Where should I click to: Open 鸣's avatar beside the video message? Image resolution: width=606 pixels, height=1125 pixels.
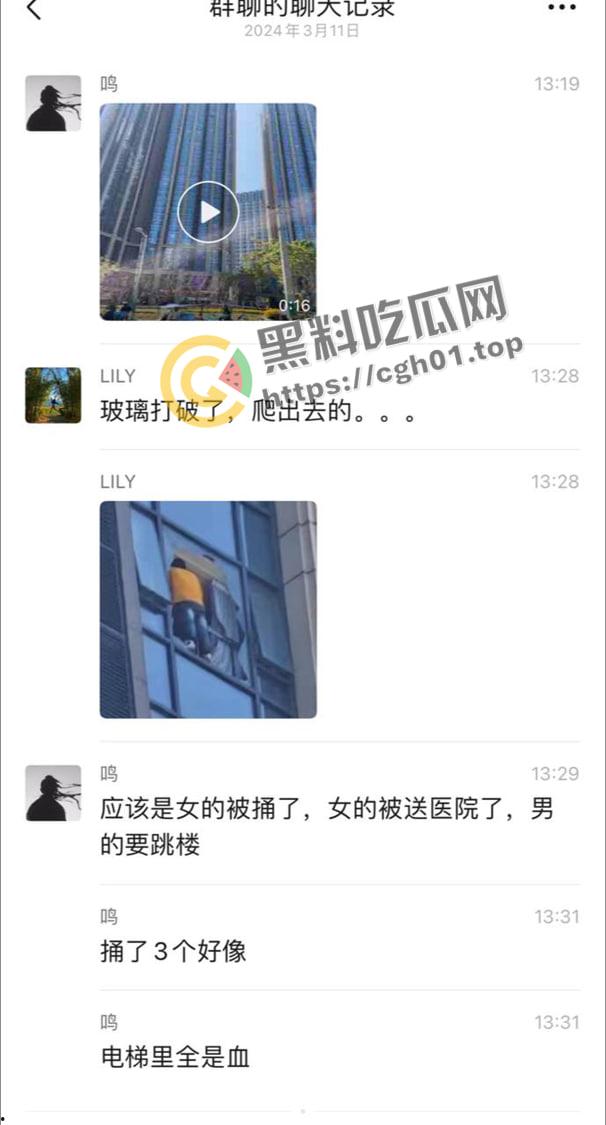(x=53, y=103)
